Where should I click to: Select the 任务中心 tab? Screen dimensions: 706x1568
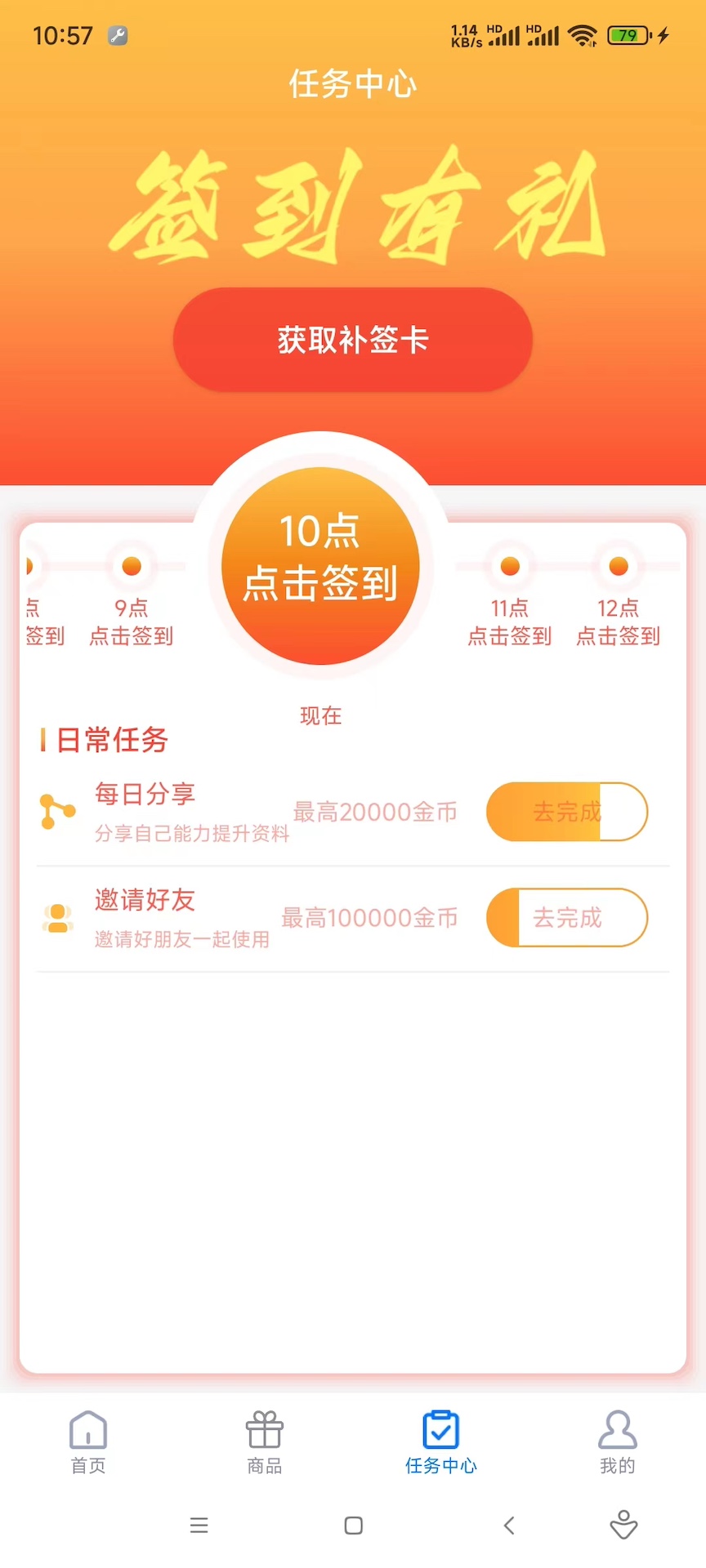(x=441, y=1441)
